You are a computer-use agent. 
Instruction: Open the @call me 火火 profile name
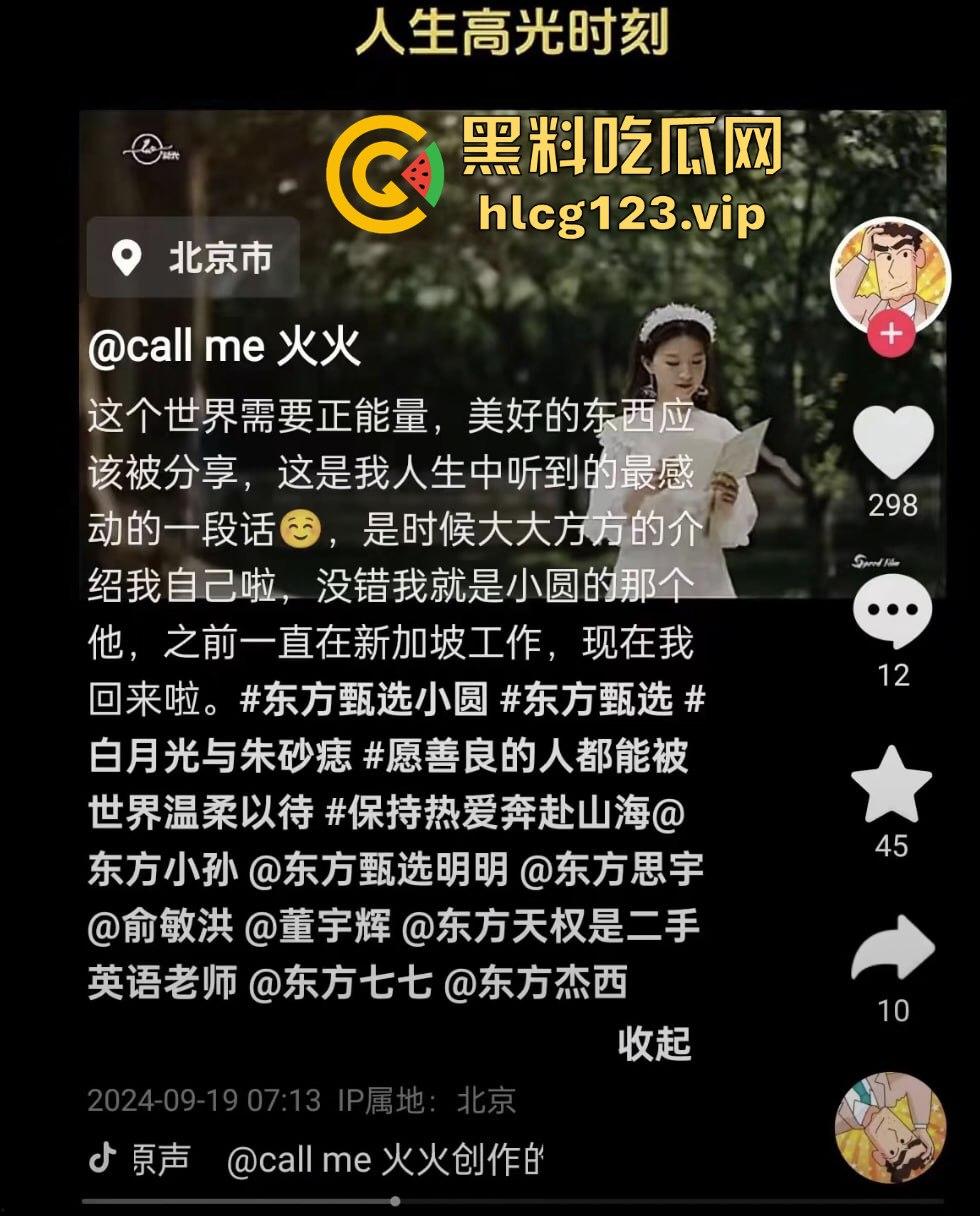click(223, 347)
